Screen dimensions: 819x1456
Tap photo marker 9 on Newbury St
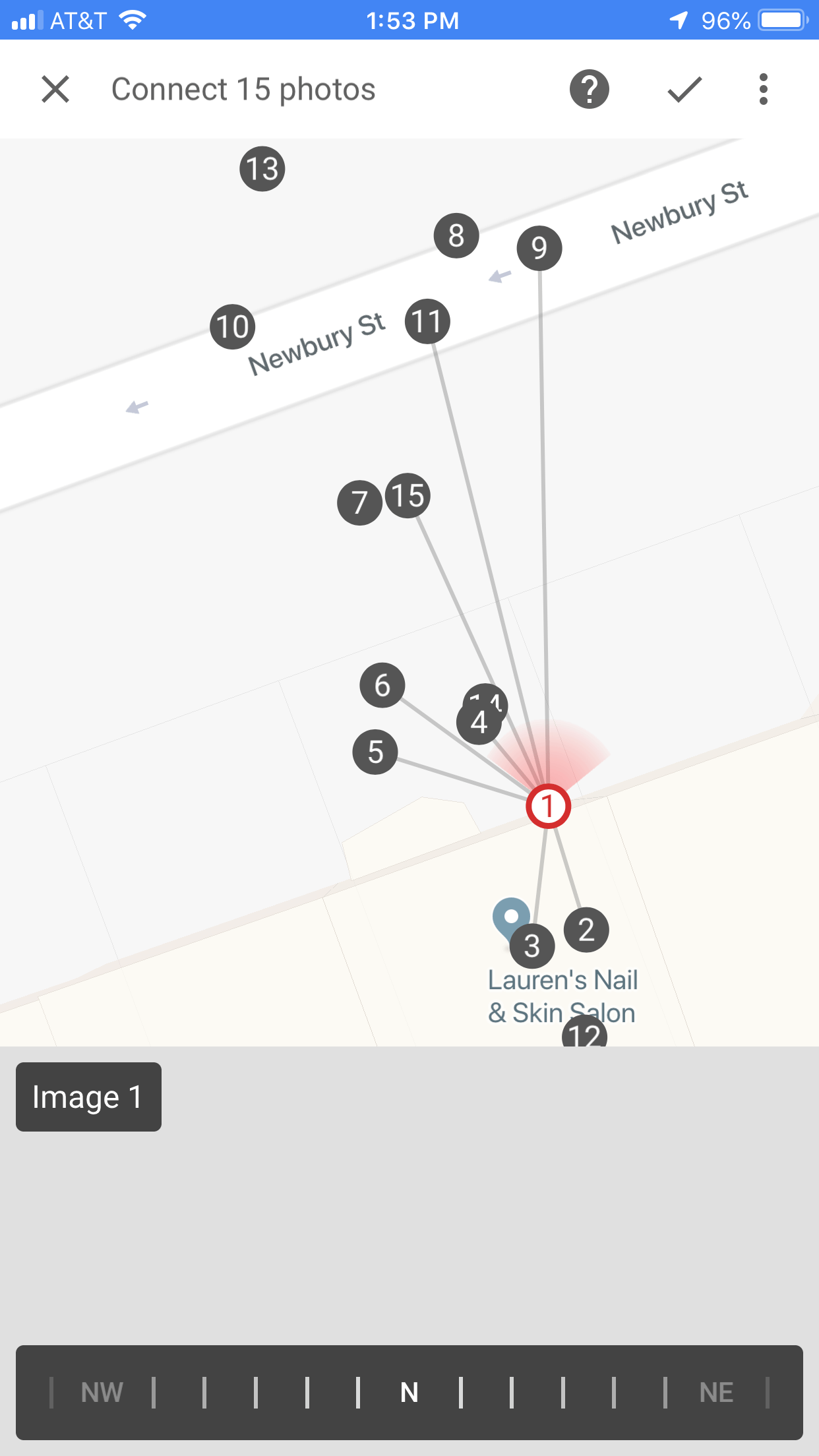click(x=539, y=248)
